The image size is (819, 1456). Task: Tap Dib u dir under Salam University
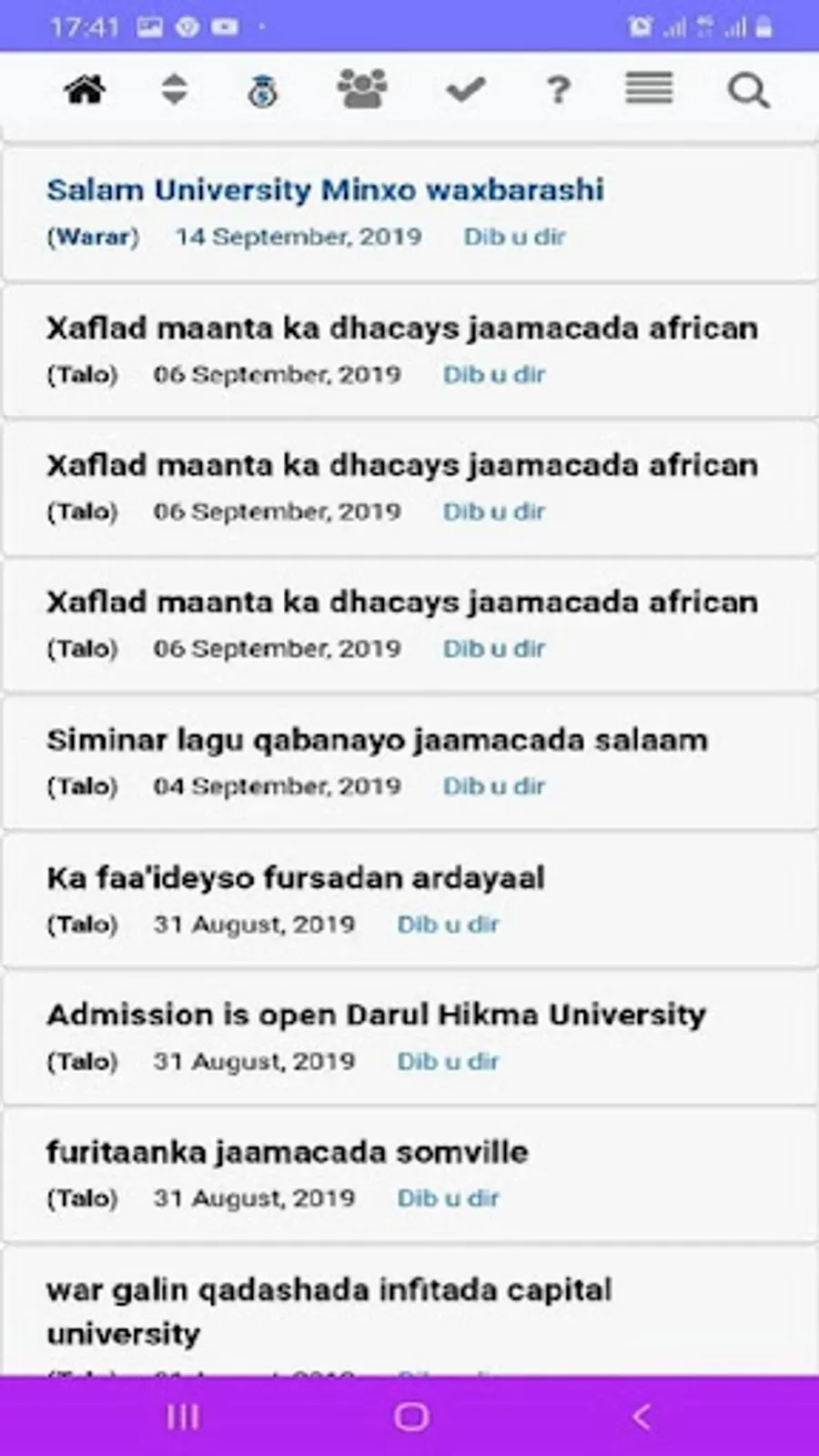click(514, 237)
